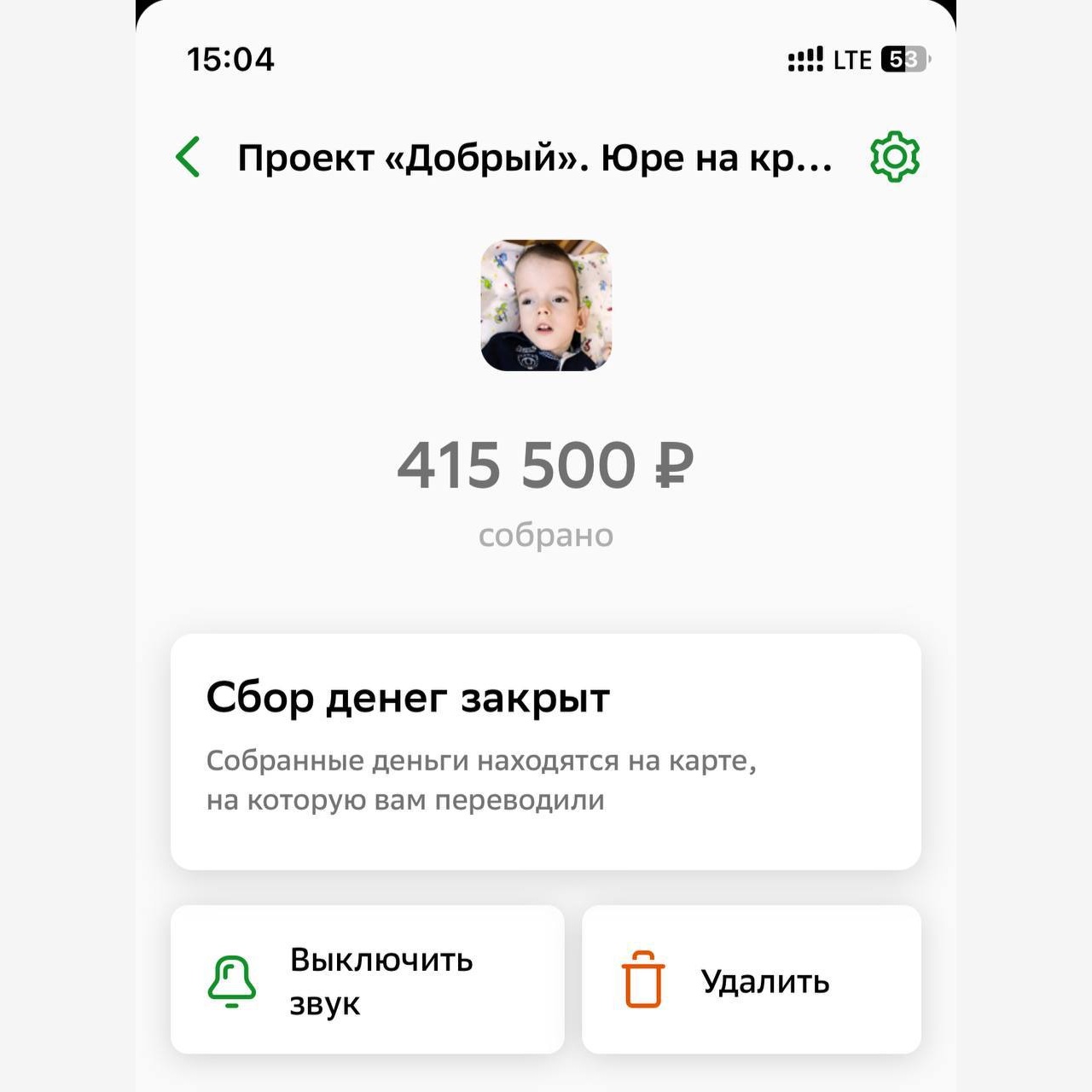Open the fundraiser settings gear

coord(894,156)
